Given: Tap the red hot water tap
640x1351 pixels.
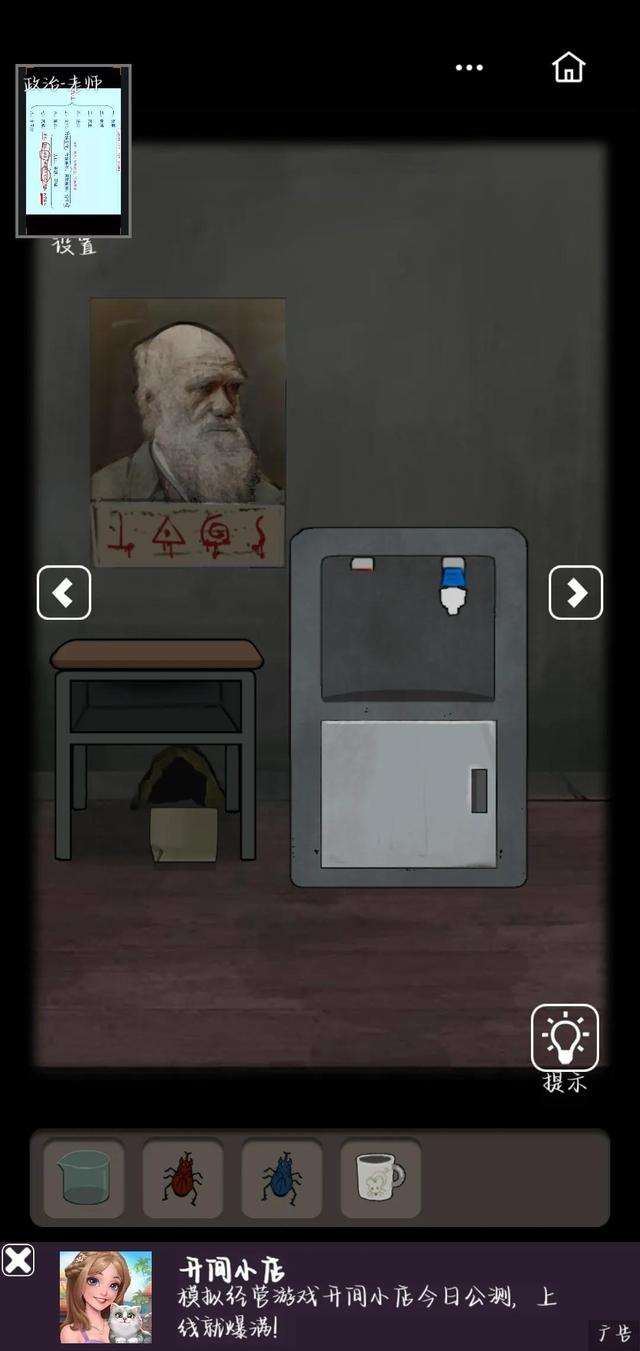Looking at the screenshot, I should coord(362,565).
